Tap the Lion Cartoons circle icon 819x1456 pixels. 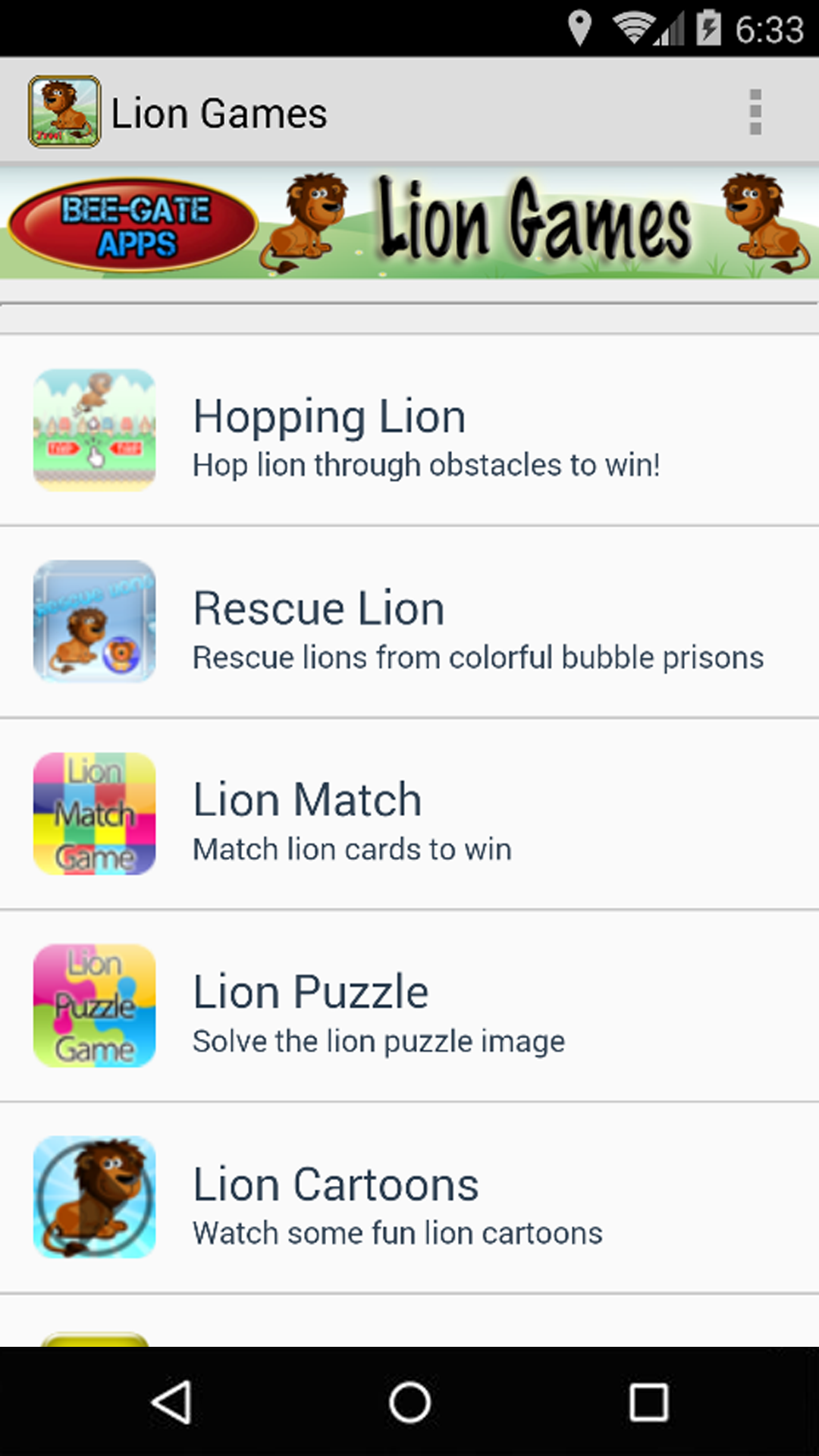pos(94,1198)
